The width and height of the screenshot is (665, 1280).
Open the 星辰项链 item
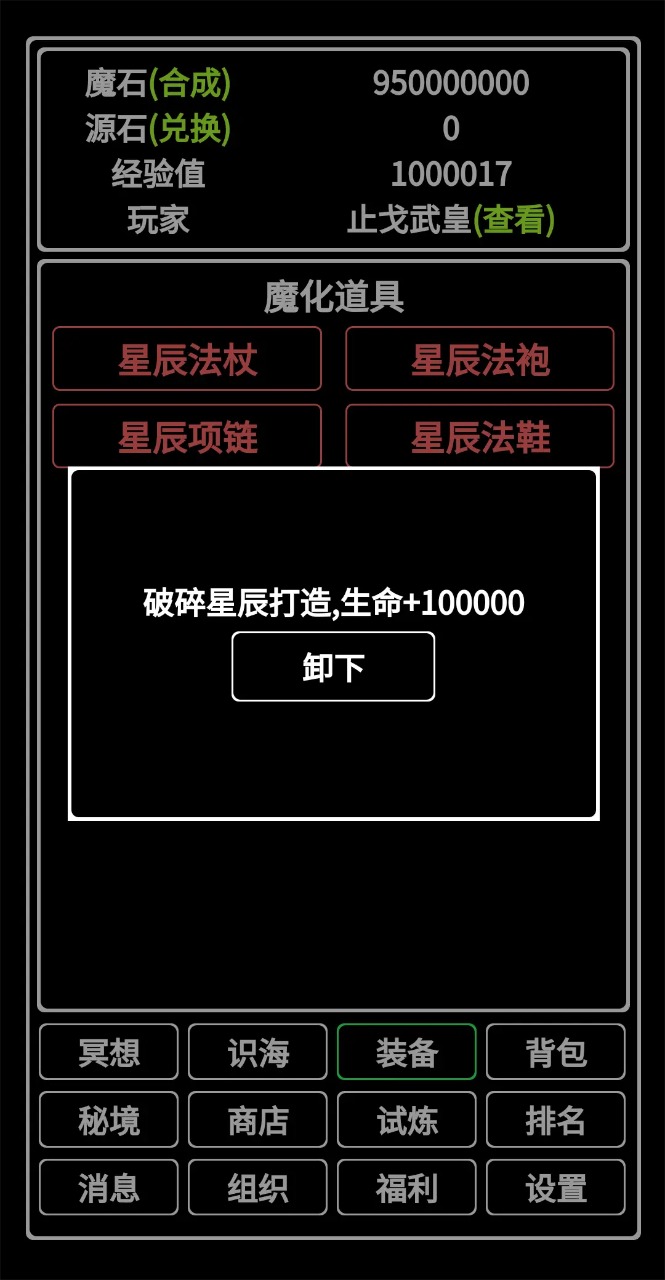[x=187, y=436]
